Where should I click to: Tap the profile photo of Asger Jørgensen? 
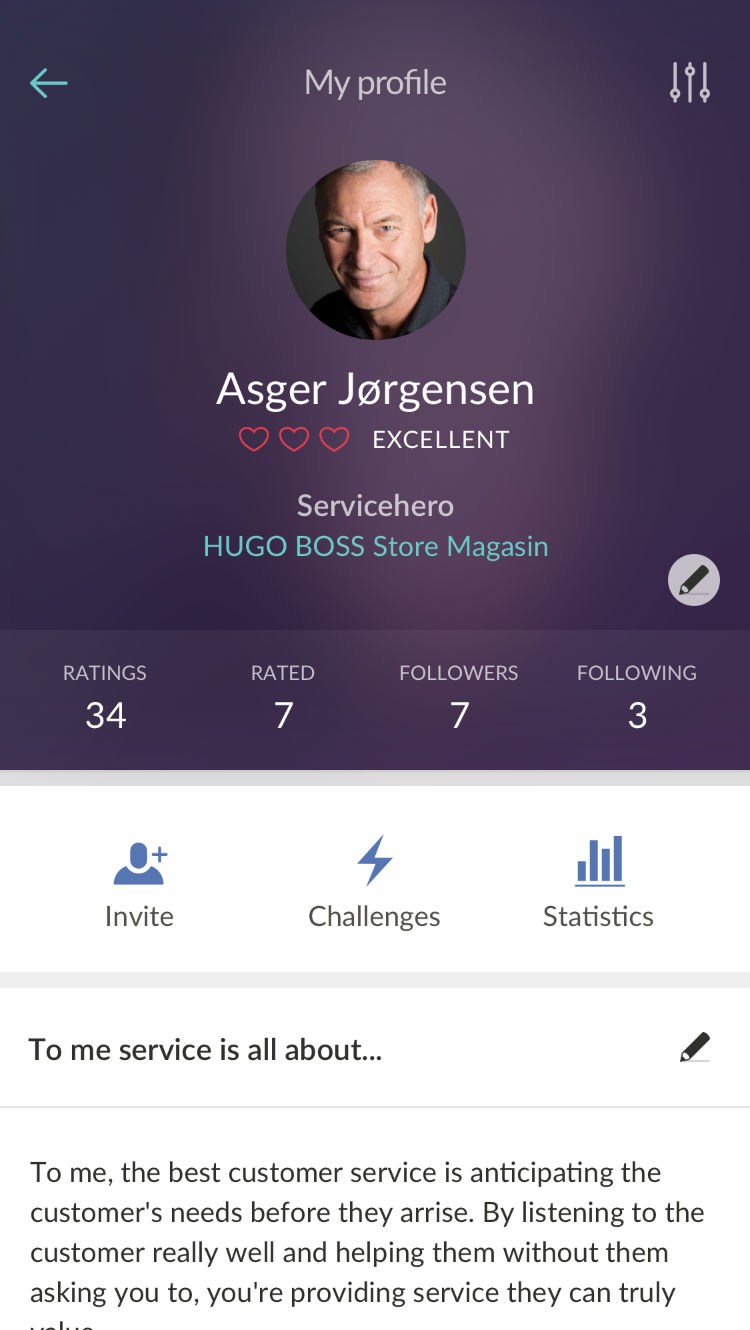point(376,250)
